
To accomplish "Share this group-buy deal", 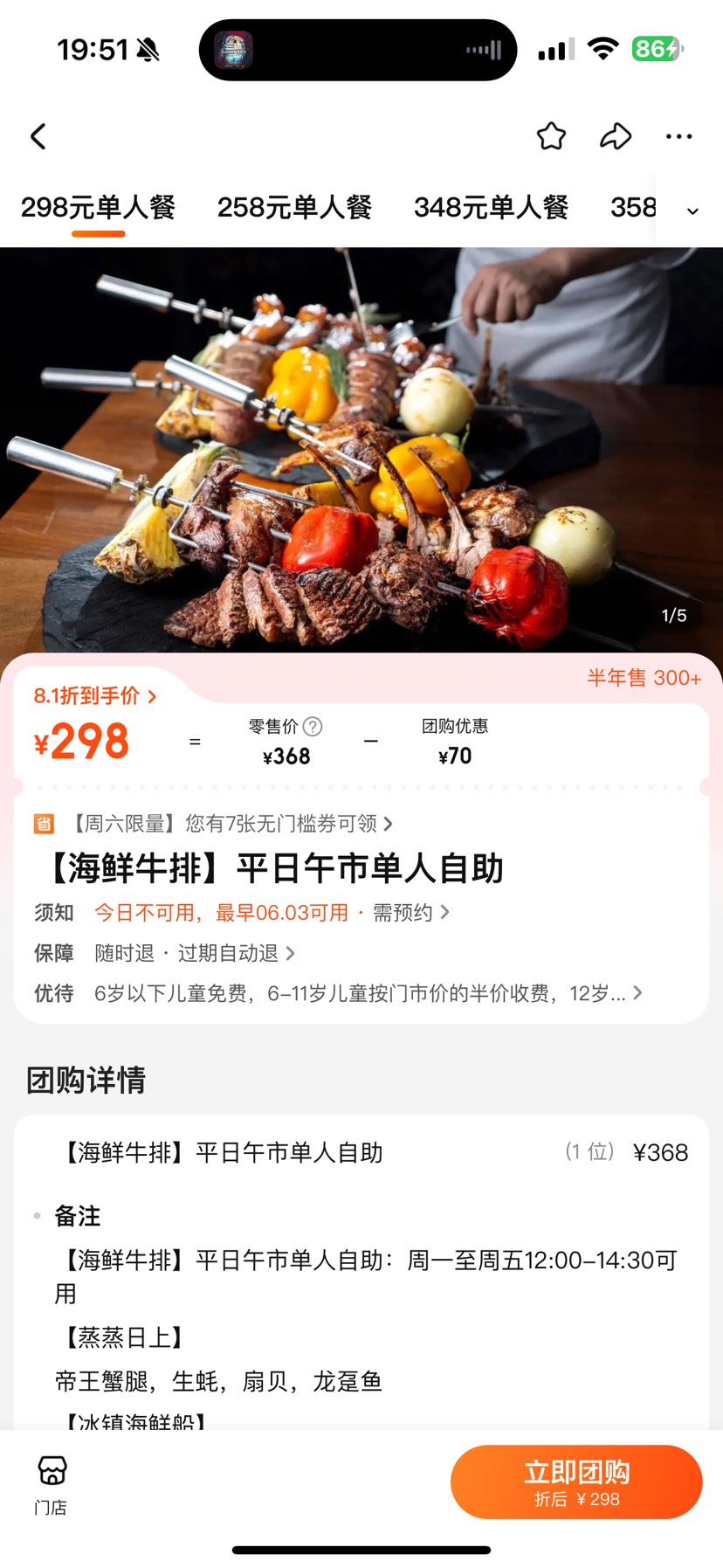I will tap(616, 136).
